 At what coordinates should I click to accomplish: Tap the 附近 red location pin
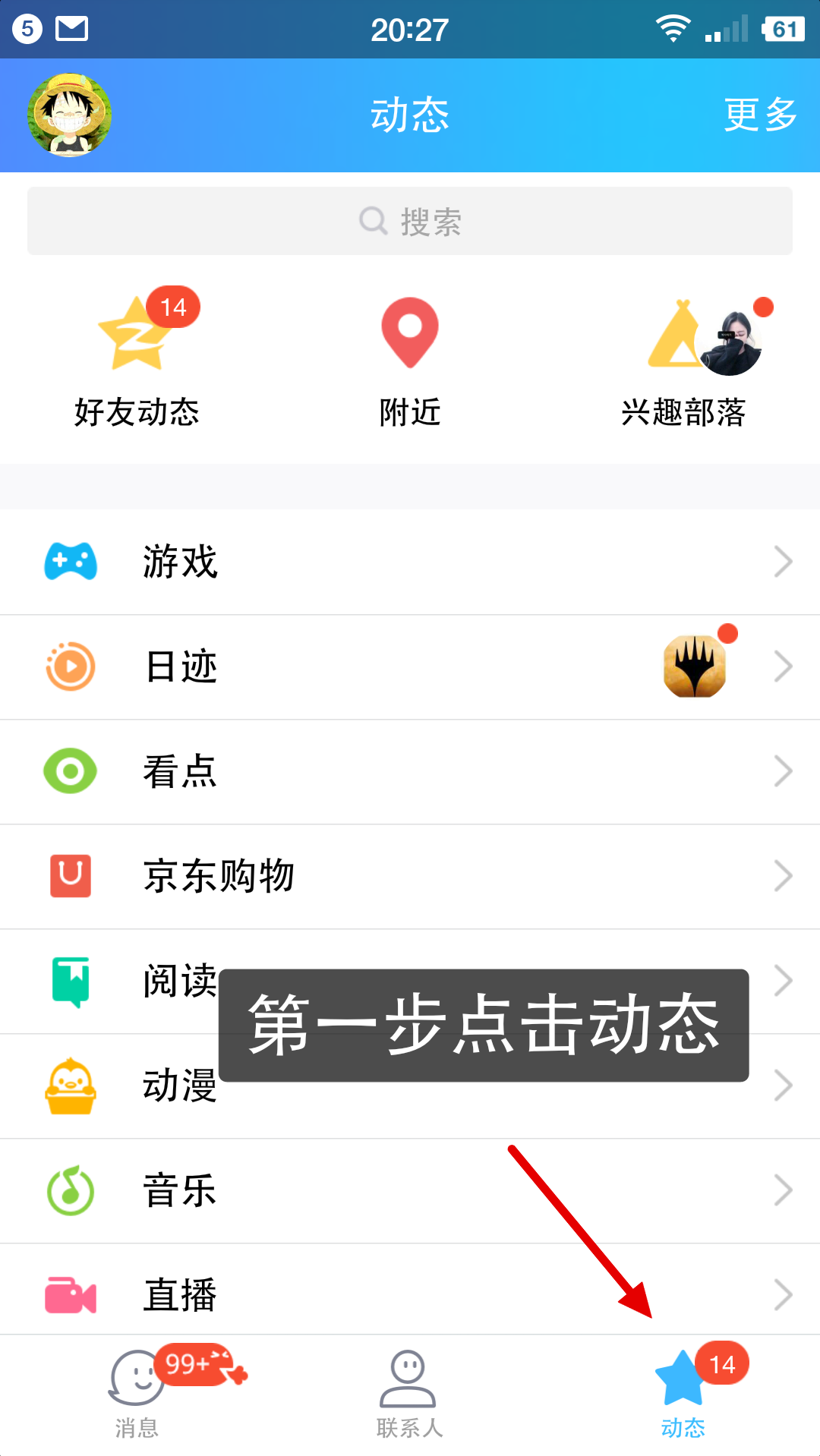[409, 334]
